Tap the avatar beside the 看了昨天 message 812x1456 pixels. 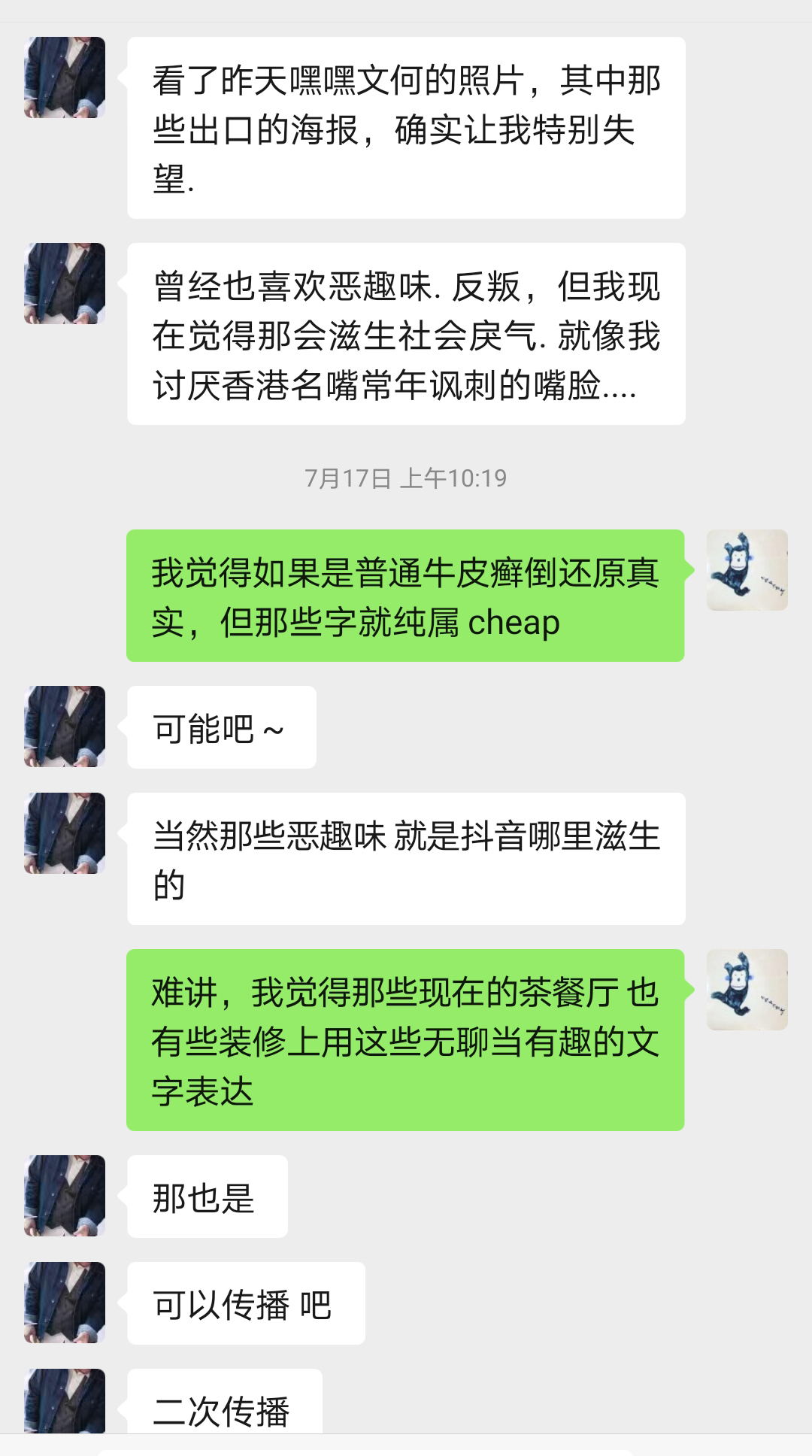click(65, 77)
